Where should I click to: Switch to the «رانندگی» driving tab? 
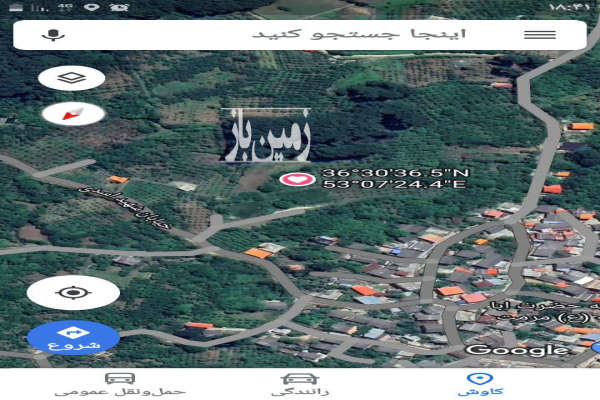click(x=299, y=384)
